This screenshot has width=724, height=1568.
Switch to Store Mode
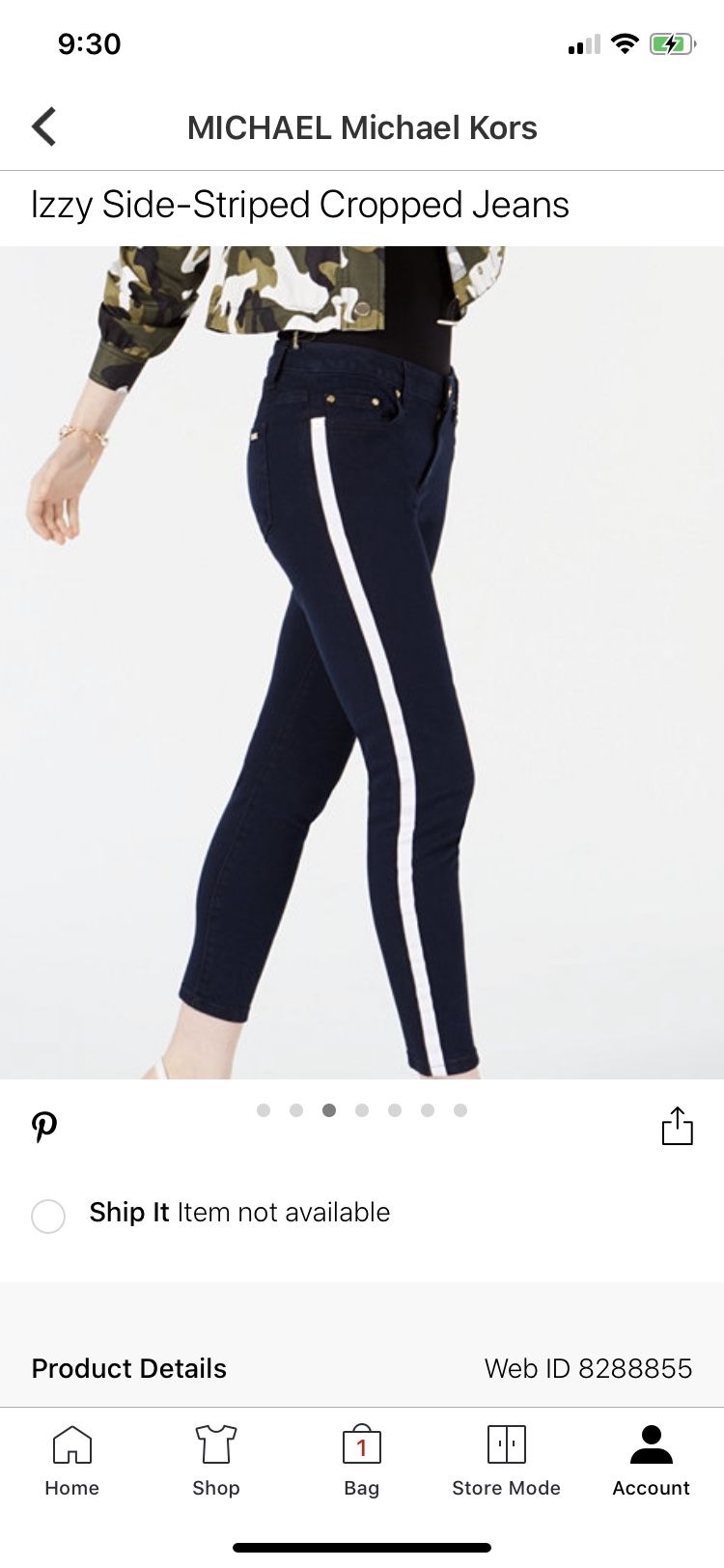506,1461
